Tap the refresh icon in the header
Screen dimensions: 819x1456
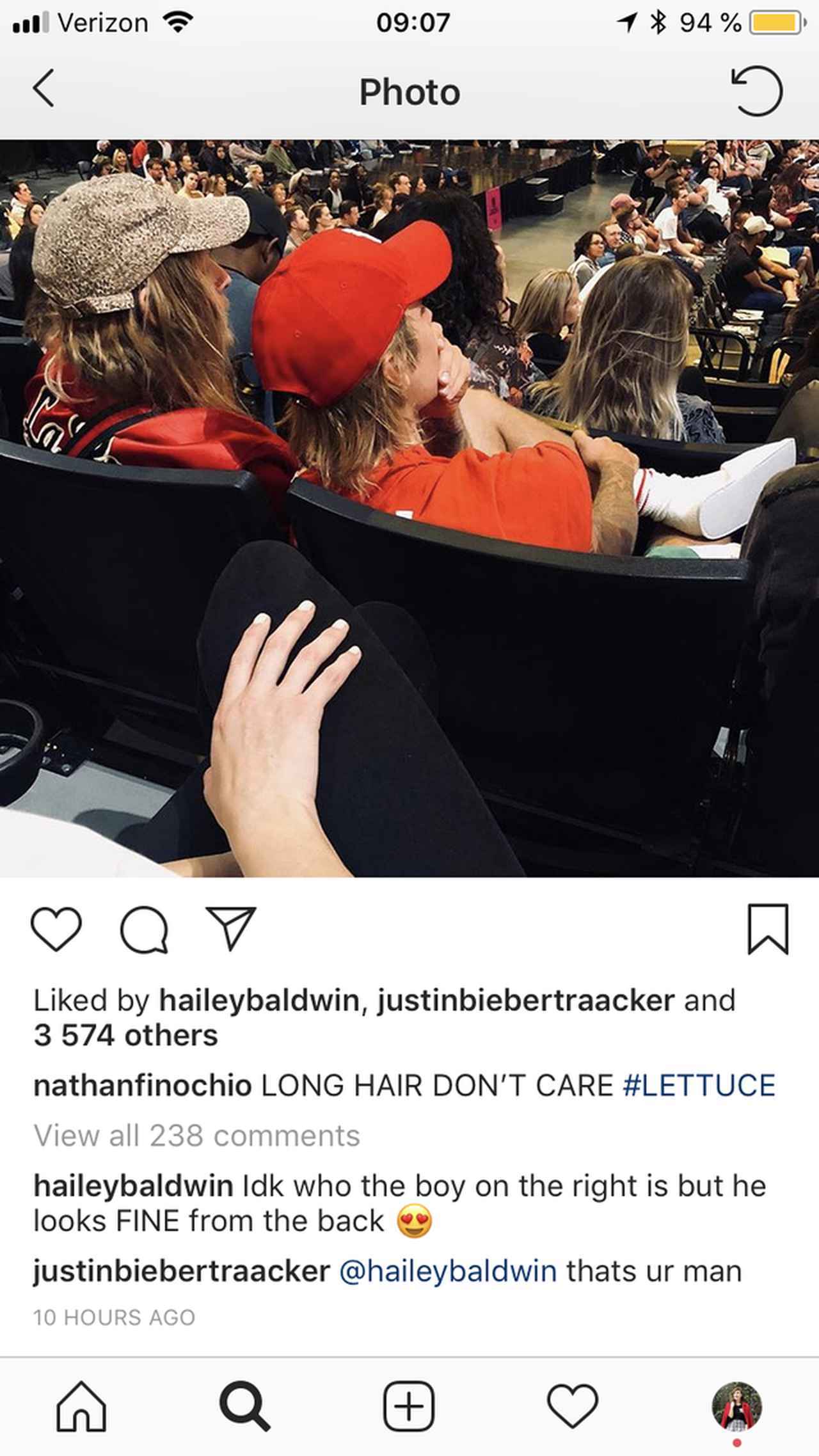tap(756, 91)
